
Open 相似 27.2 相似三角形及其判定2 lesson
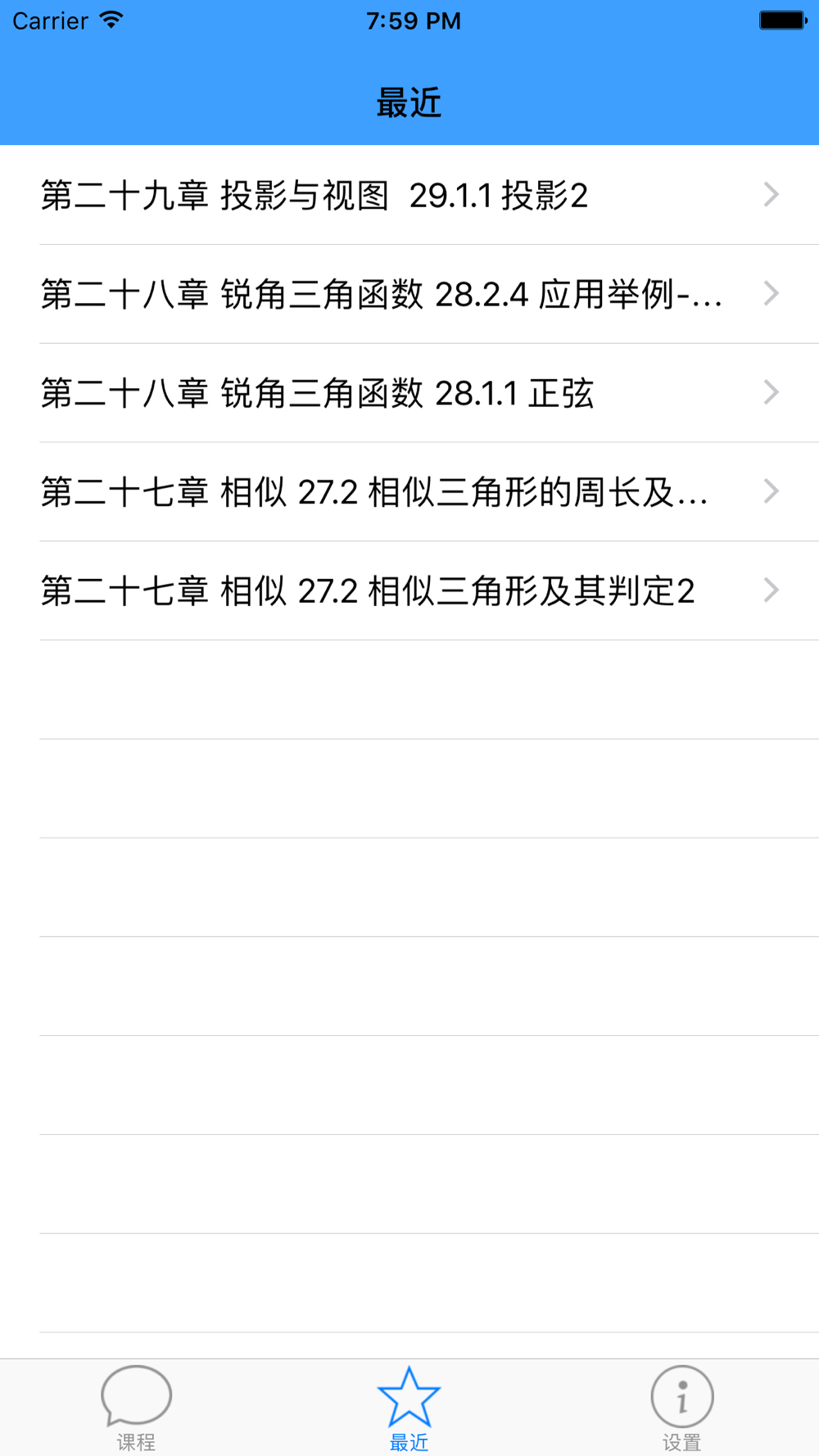pyautogui.click(x=409, y=590)
